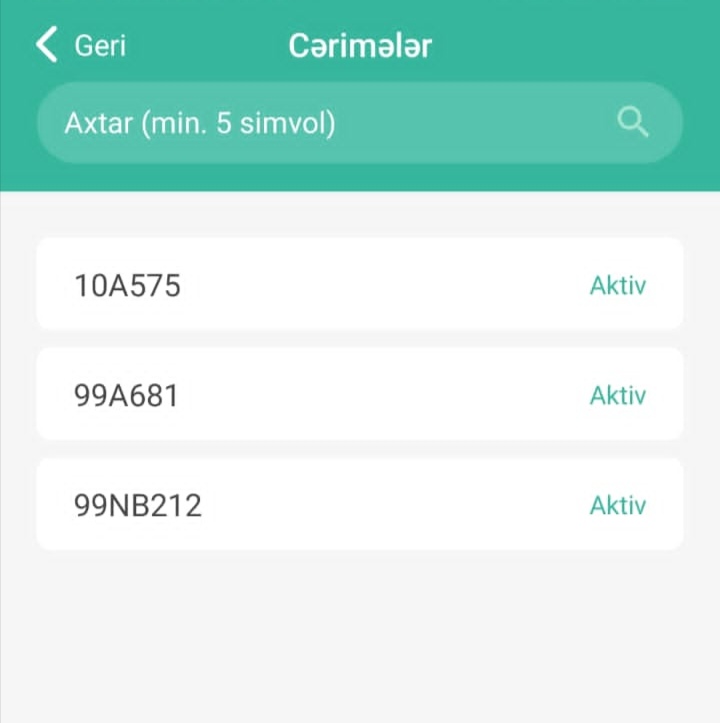The width and height of the screenshot is (720, 723).
Task: Tap the Axtar search field
Action: click(320, 123)
